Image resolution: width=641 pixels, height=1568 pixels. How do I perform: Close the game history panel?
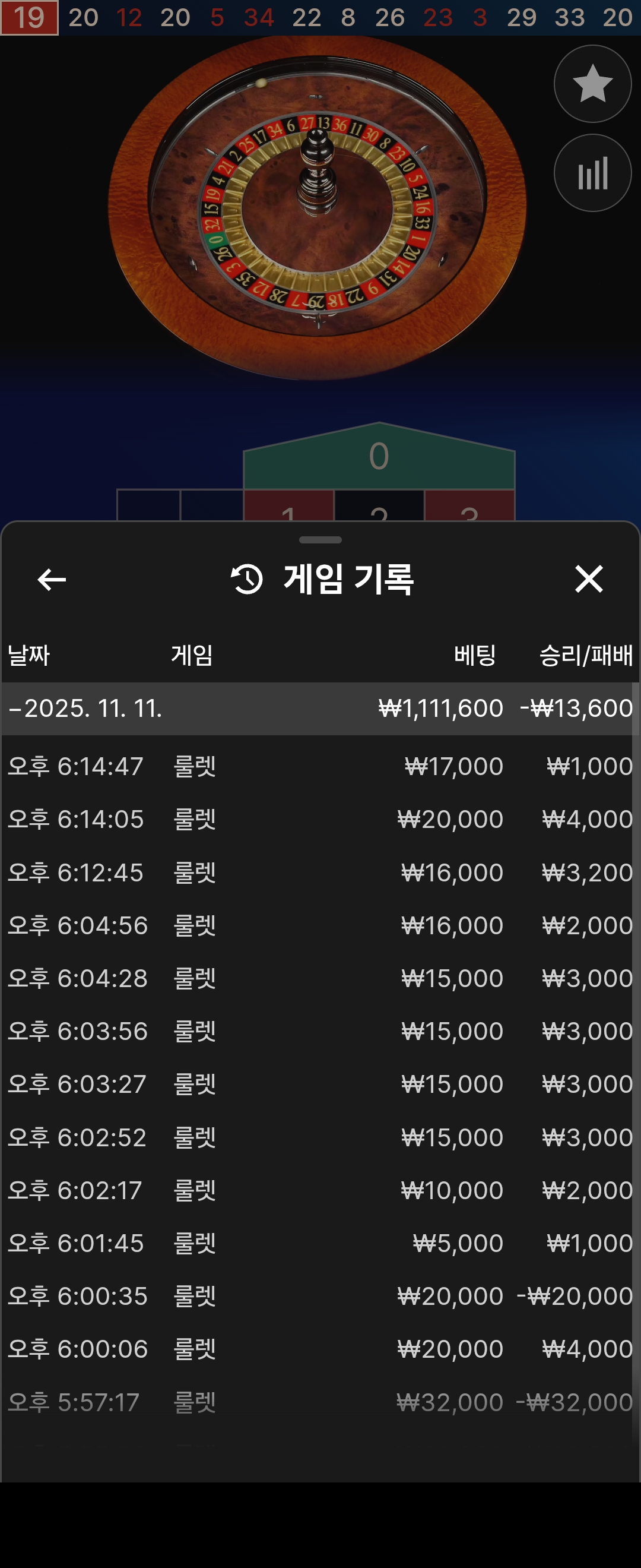click(589, 578)
